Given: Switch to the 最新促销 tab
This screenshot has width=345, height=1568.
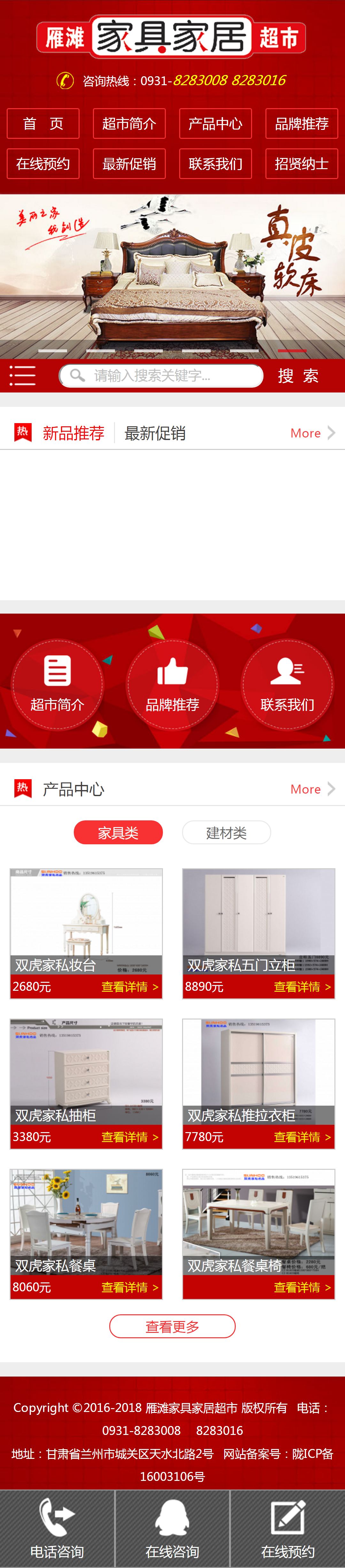Looking at the screenshot, I should coord(155,433).
